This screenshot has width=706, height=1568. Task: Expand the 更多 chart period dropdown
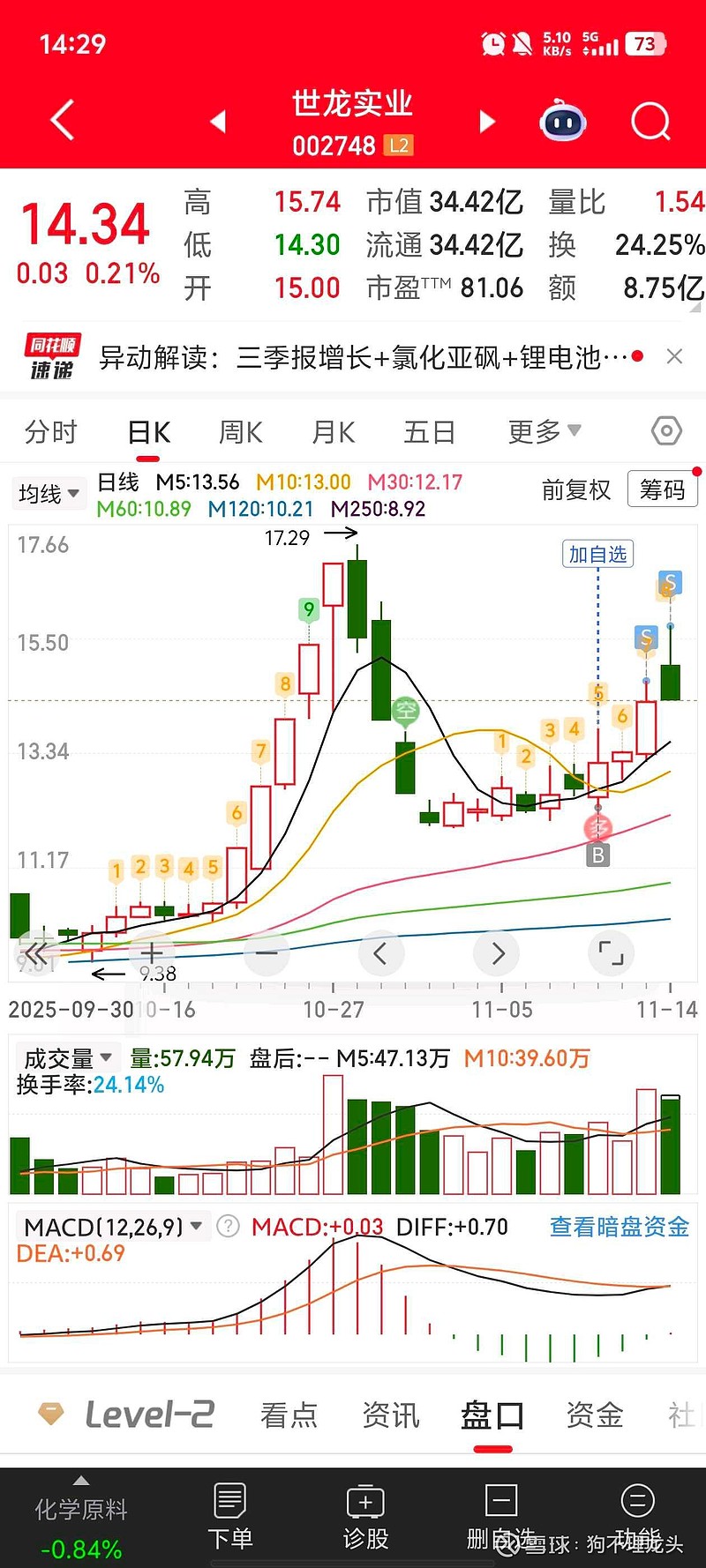(544, 431)
